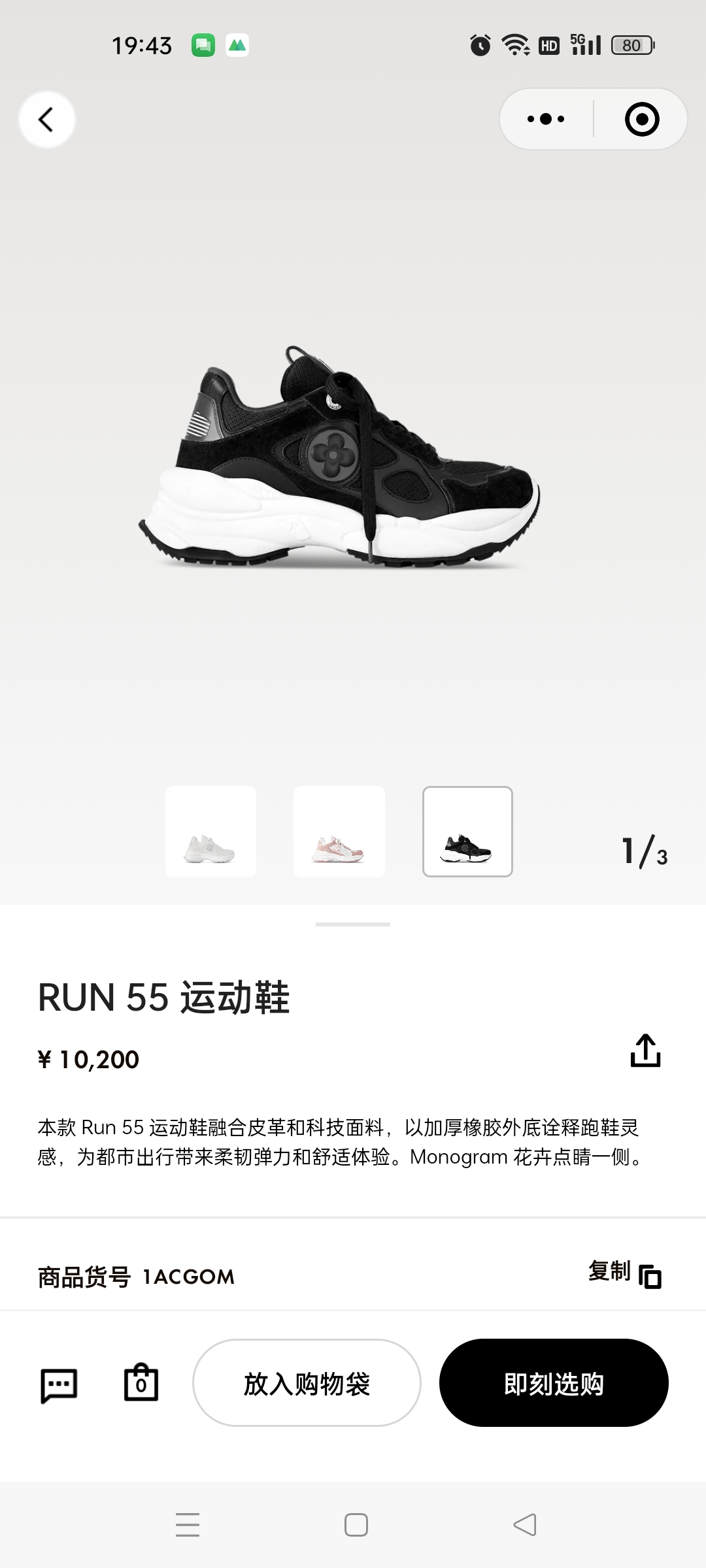
Task: Open the main black sneaker product image
Action: tap(340, 457)
